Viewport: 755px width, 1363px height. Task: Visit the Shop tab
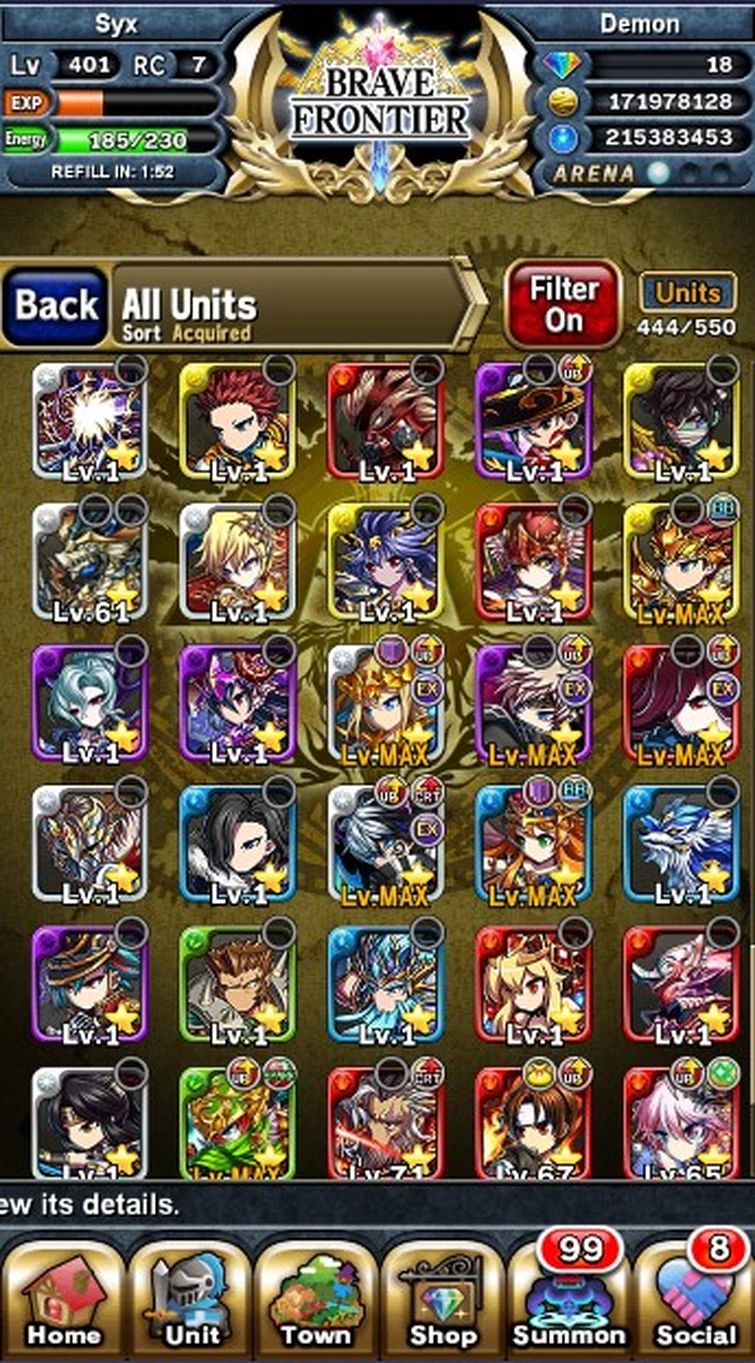443,1299
